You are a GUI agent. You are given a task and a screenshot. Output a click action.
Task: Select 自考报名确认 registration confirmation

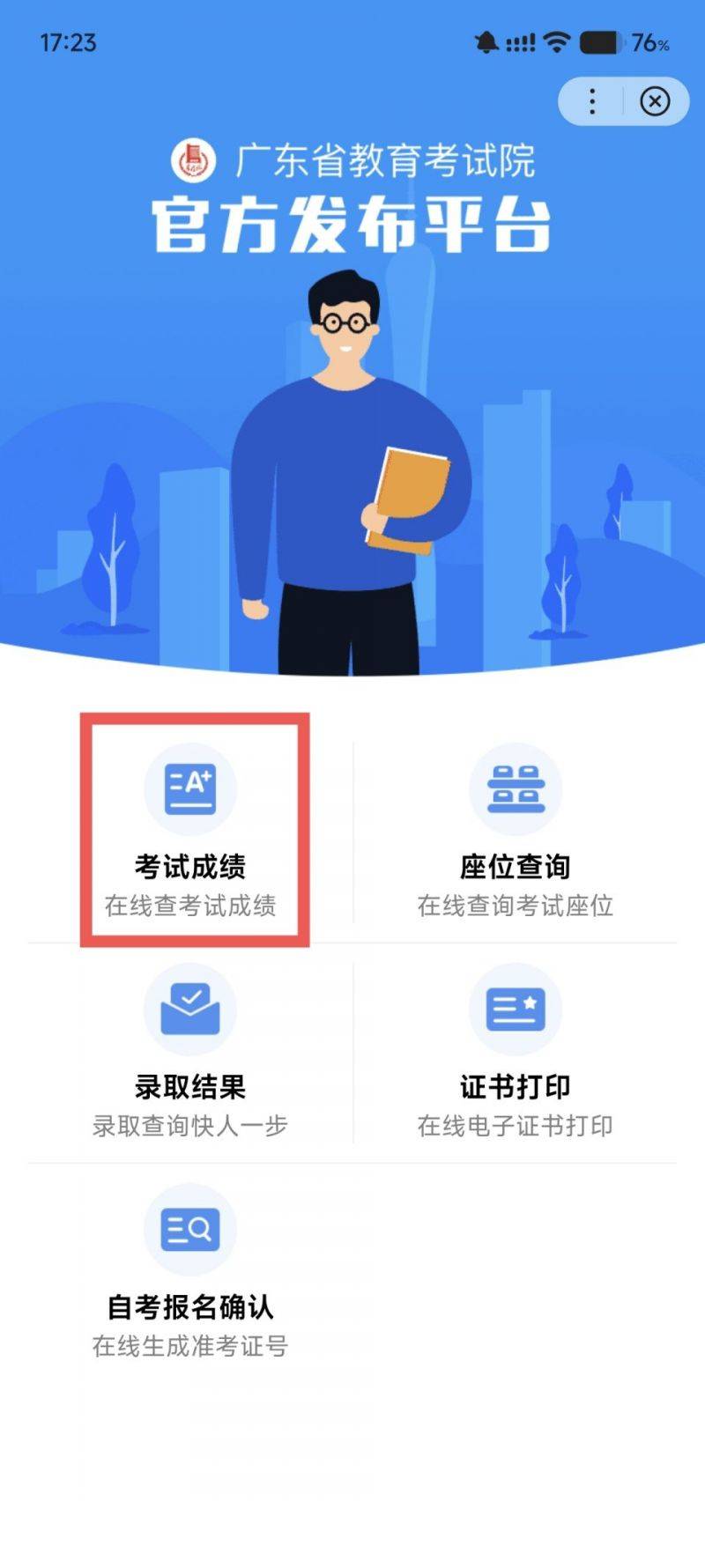coord(190,1270)
